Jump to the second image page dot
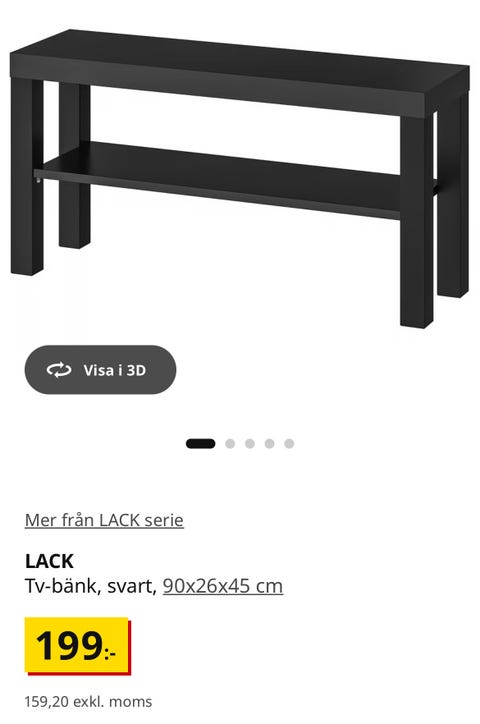Viewport: 480px width, 724px height. [230, 444]
